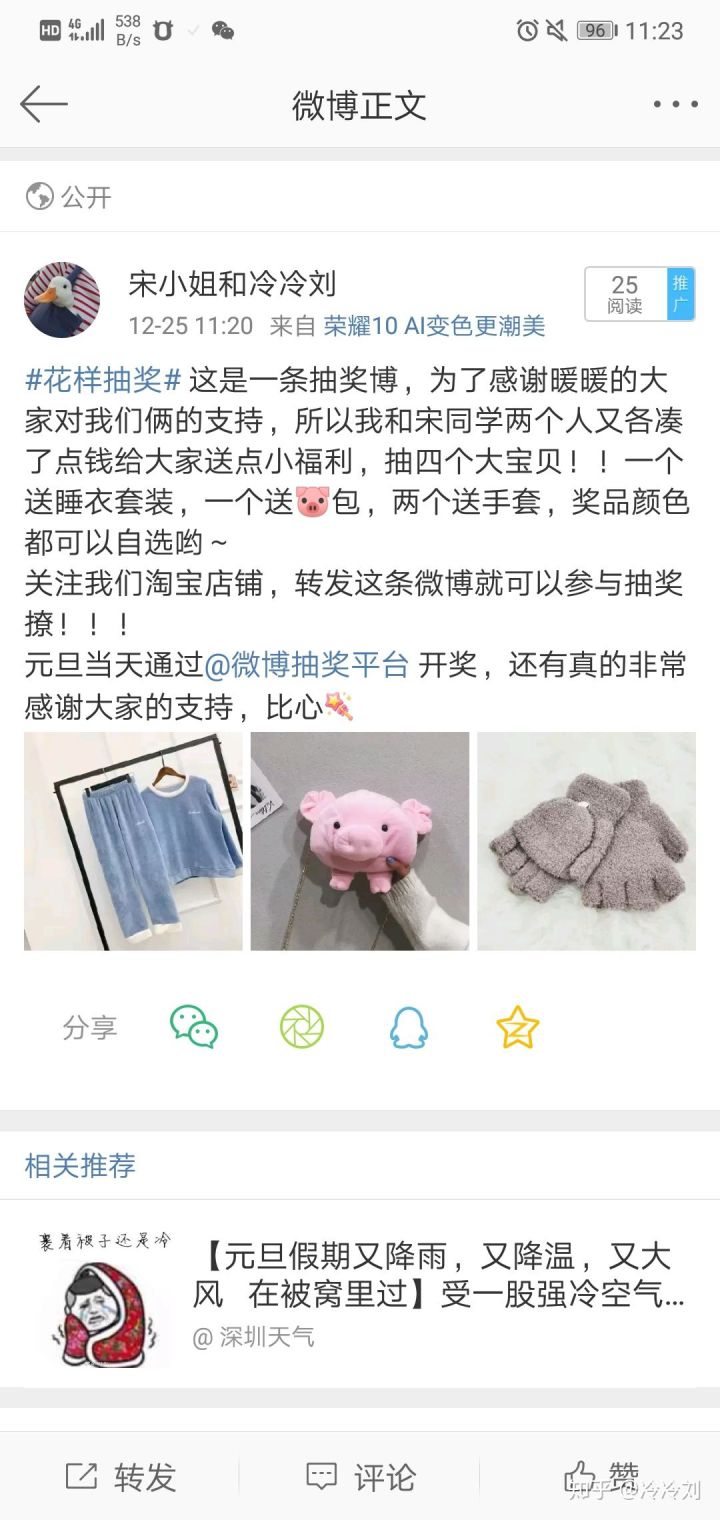Screen dimensions: 720x1520
Task: Open the #花样抽奖# hashtag
Action: pyautogui.click(x=103, y=380)
